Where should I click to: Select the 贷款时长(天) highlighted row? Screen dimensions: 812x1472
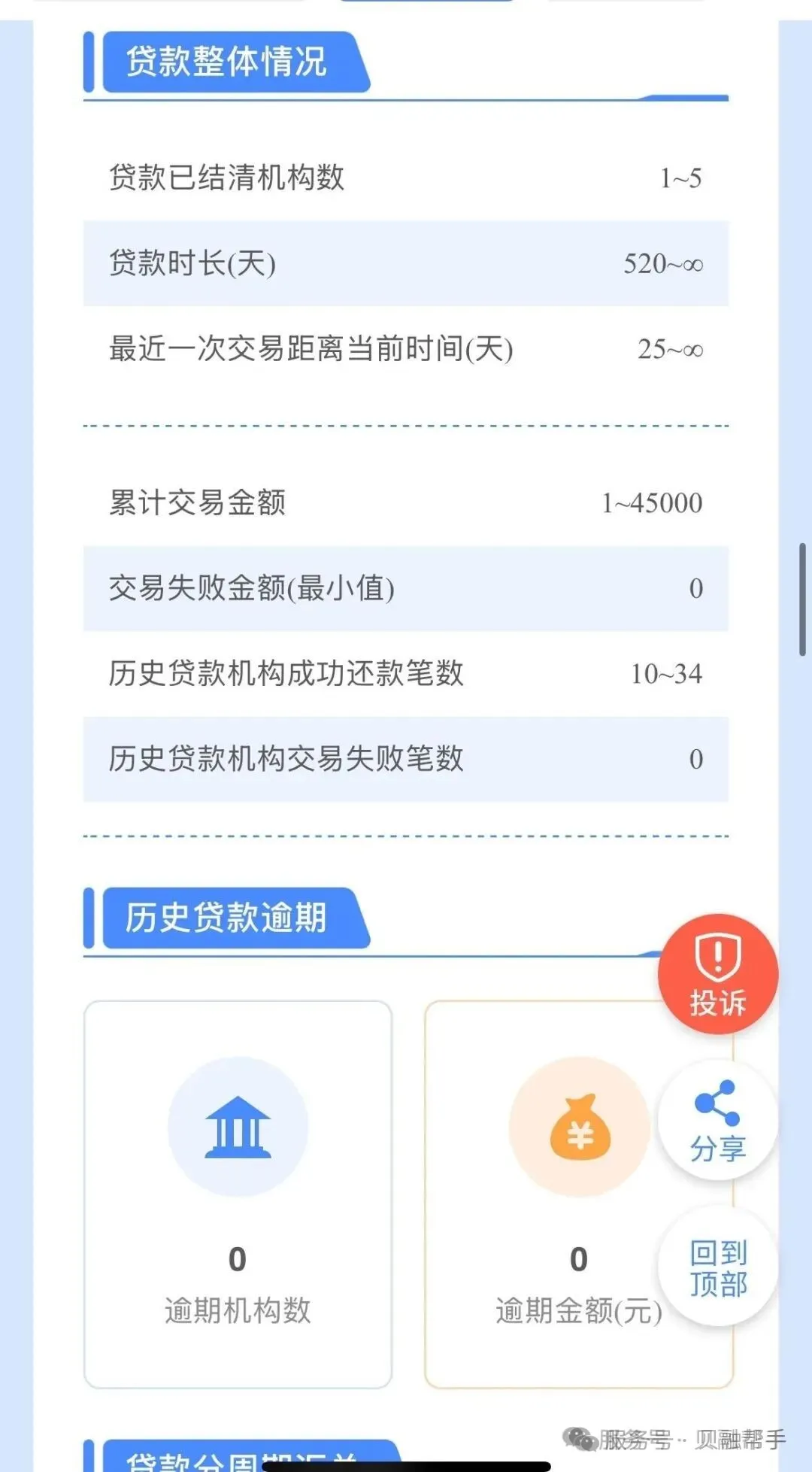pyautogui.click(x=406, y=265)
